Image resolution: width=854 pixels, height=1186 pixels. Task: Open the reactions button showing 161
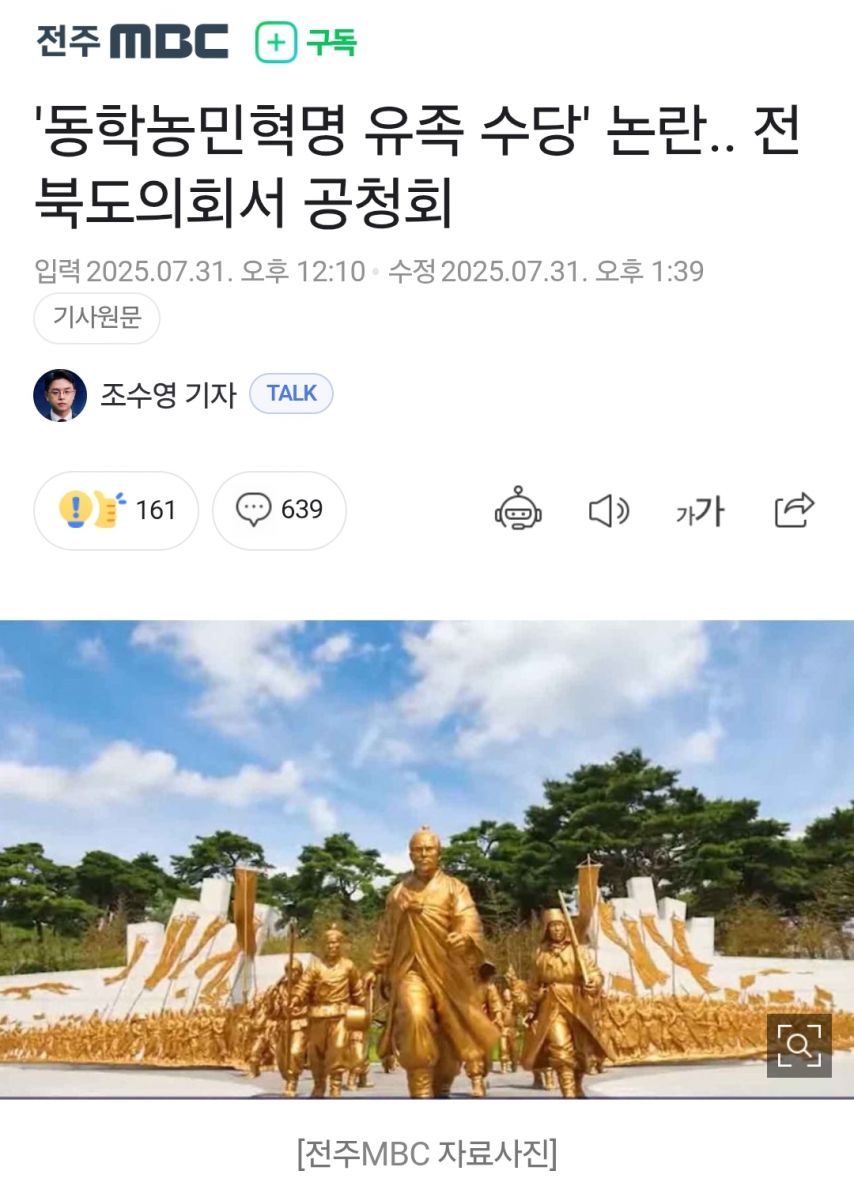click(x=117, y=510)
